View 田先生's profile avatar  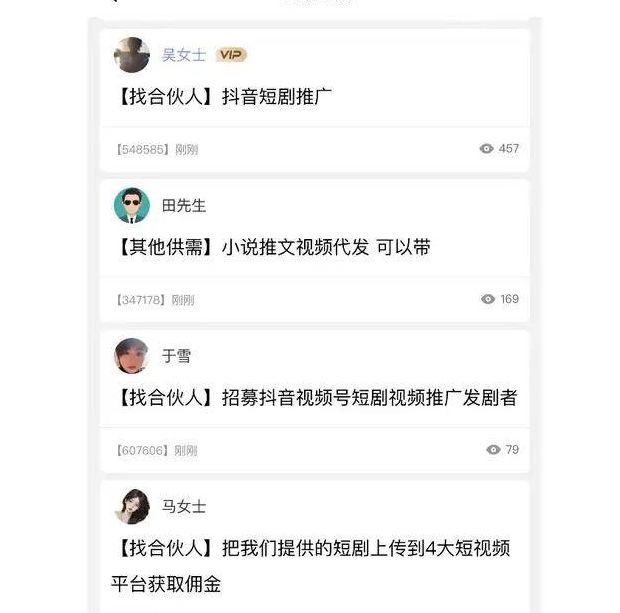132,205
